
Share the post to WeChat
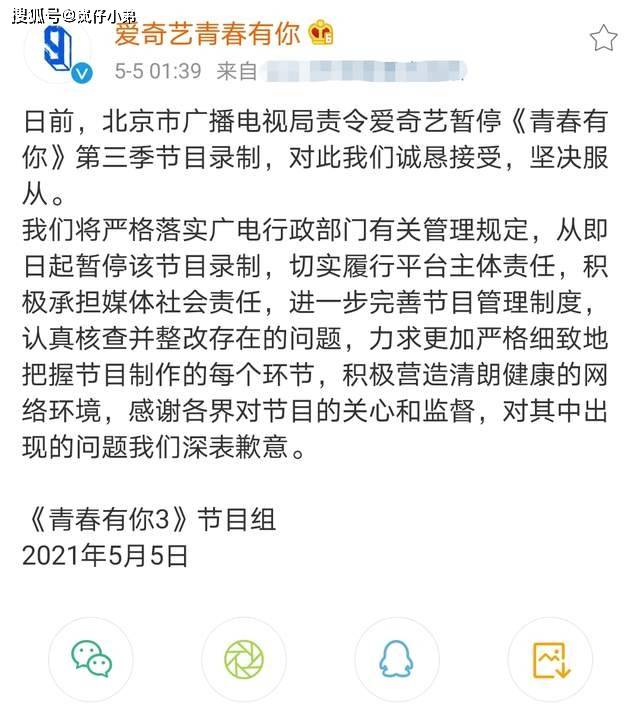tap(91, 657)
